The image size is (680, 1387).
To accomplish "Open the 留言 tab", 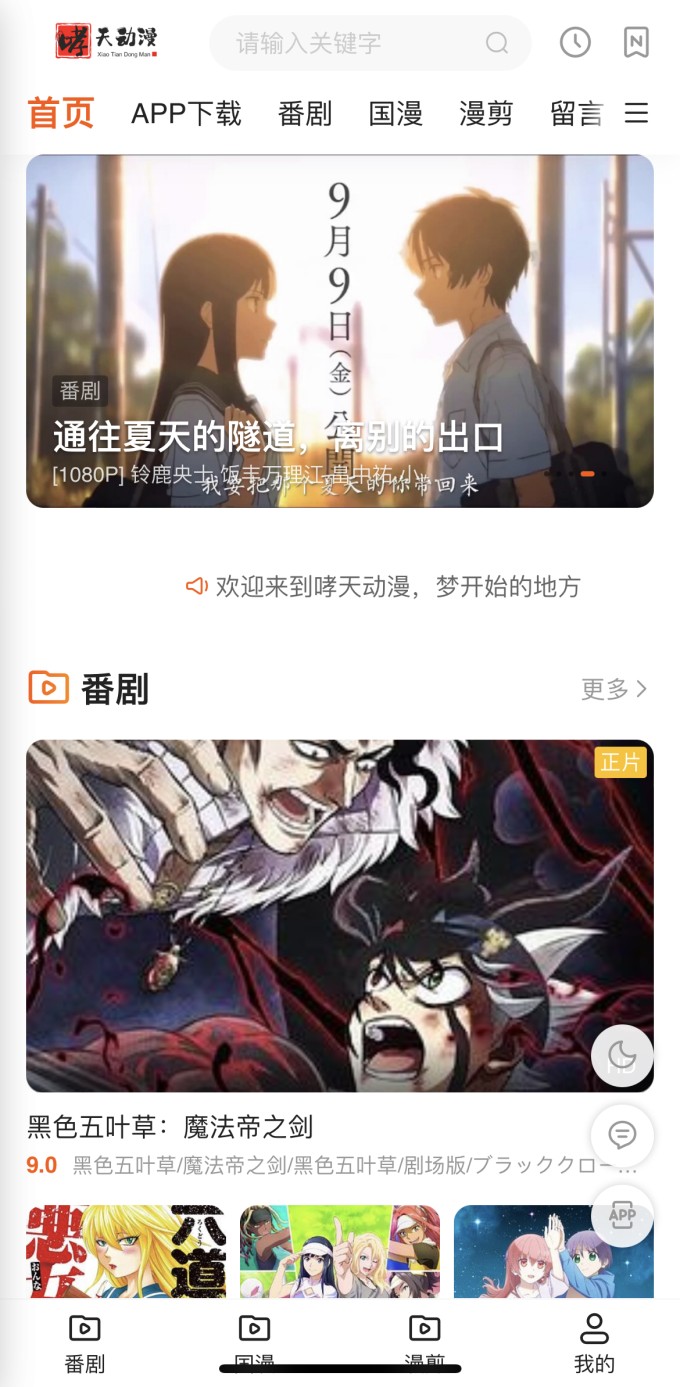I will 577,114.
